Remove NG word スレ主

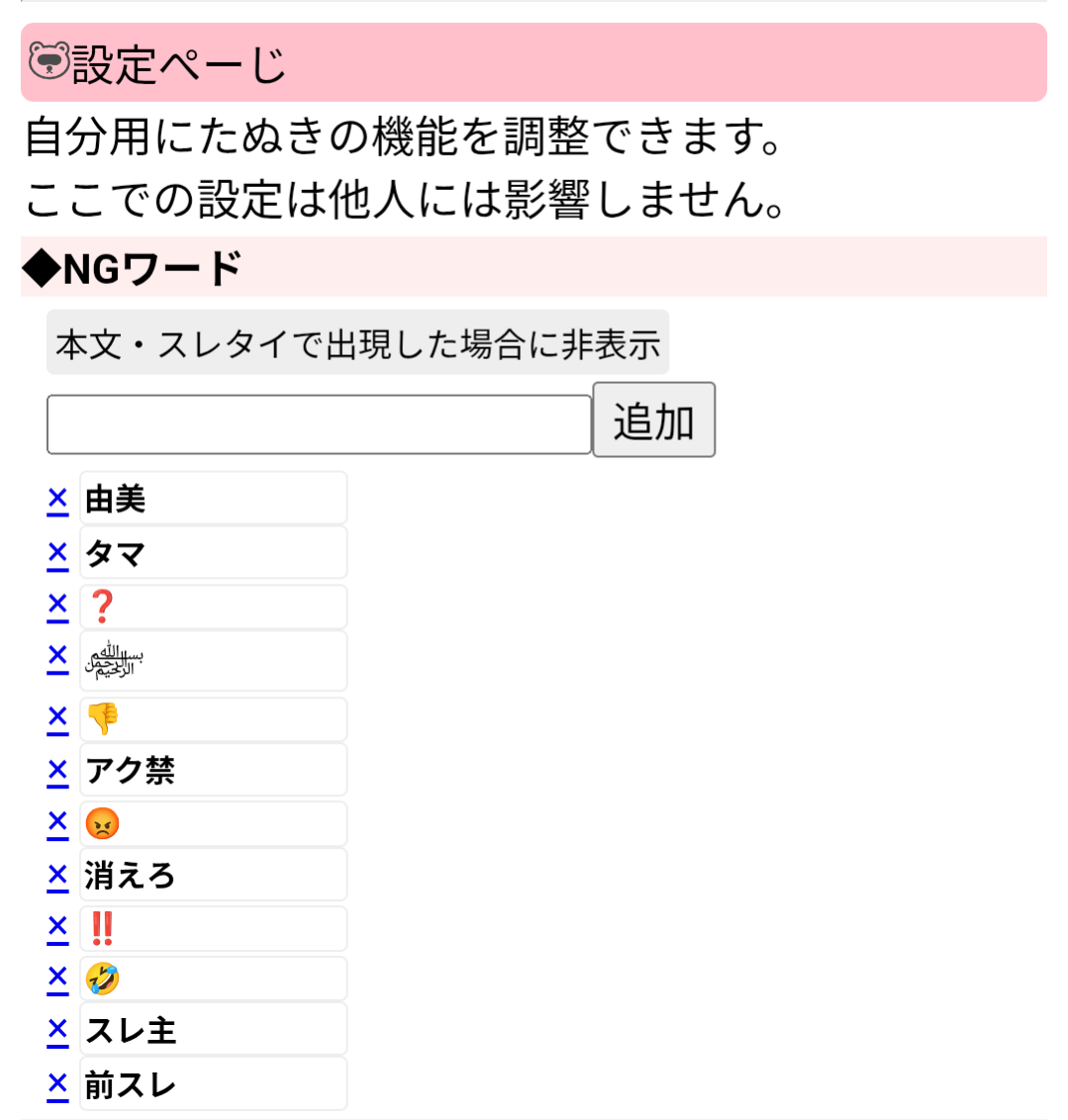57,1030
